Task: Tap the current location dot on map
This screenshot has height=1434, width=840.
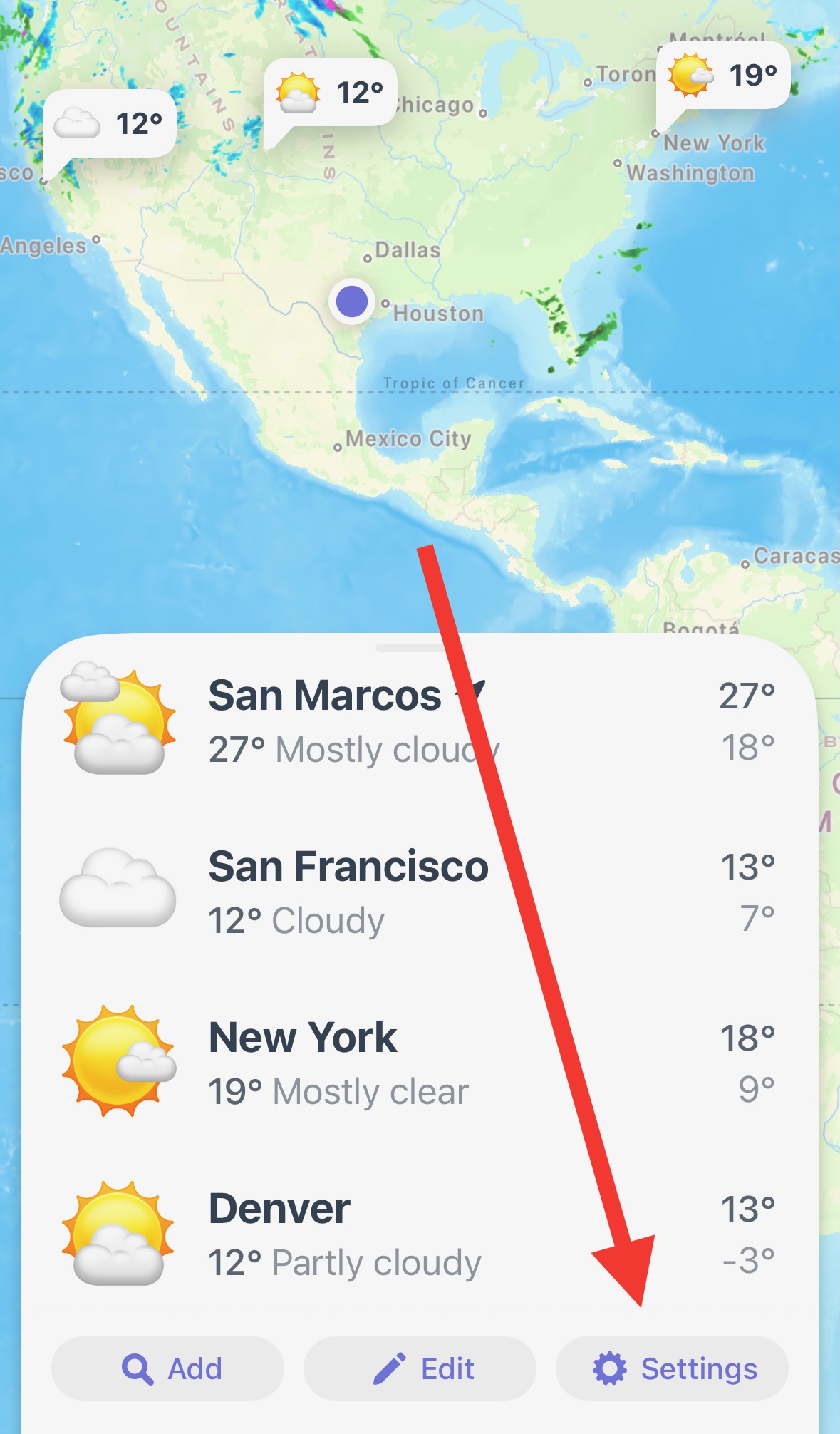Action: 352,301
